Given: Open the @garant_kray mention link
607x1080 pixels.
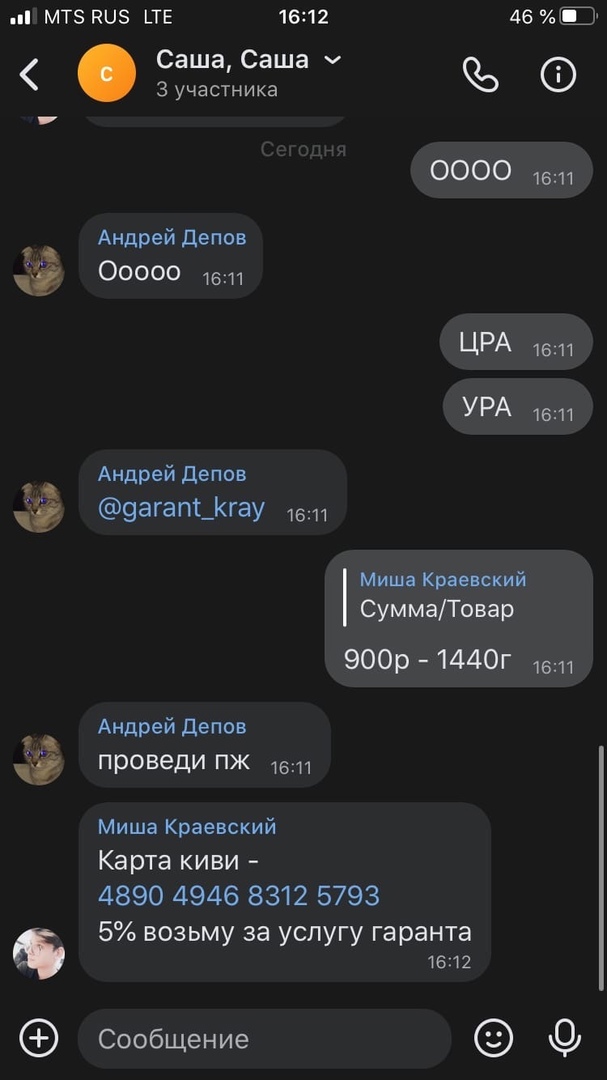Looking at the screenshot, I should coord(181,508).
